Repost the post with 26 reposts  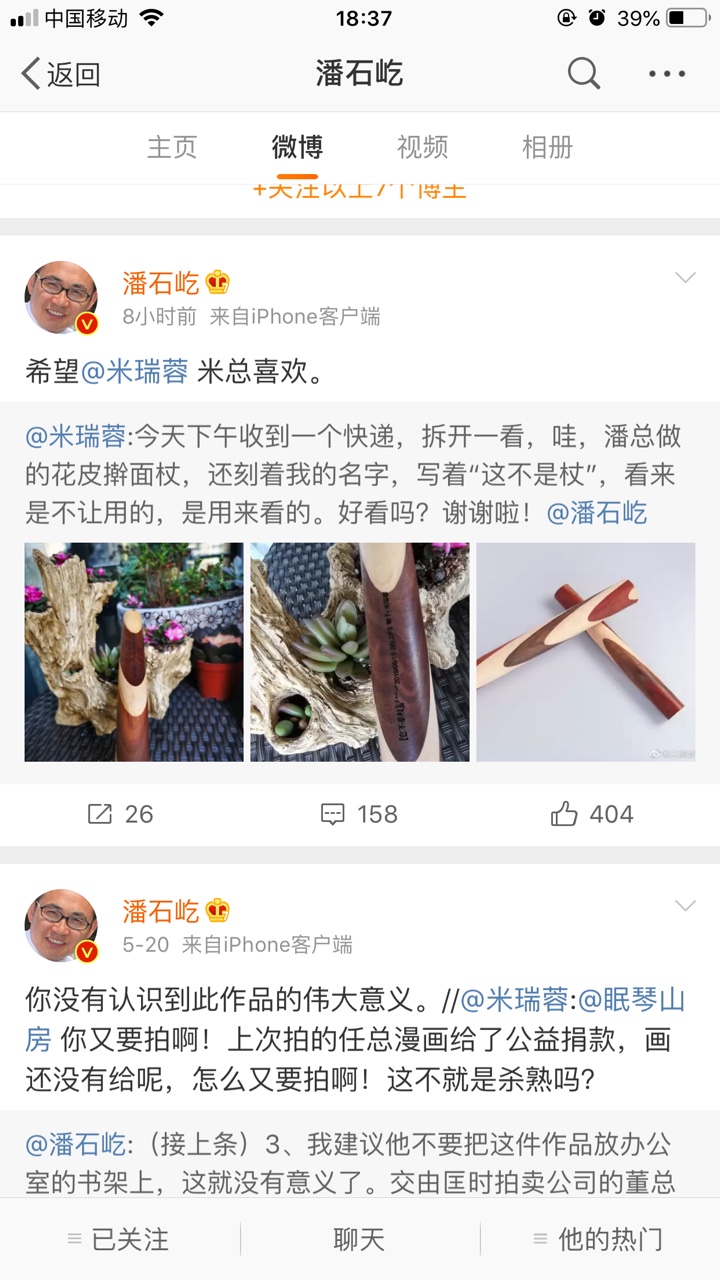pyautogui.click(x=120, y=814)
